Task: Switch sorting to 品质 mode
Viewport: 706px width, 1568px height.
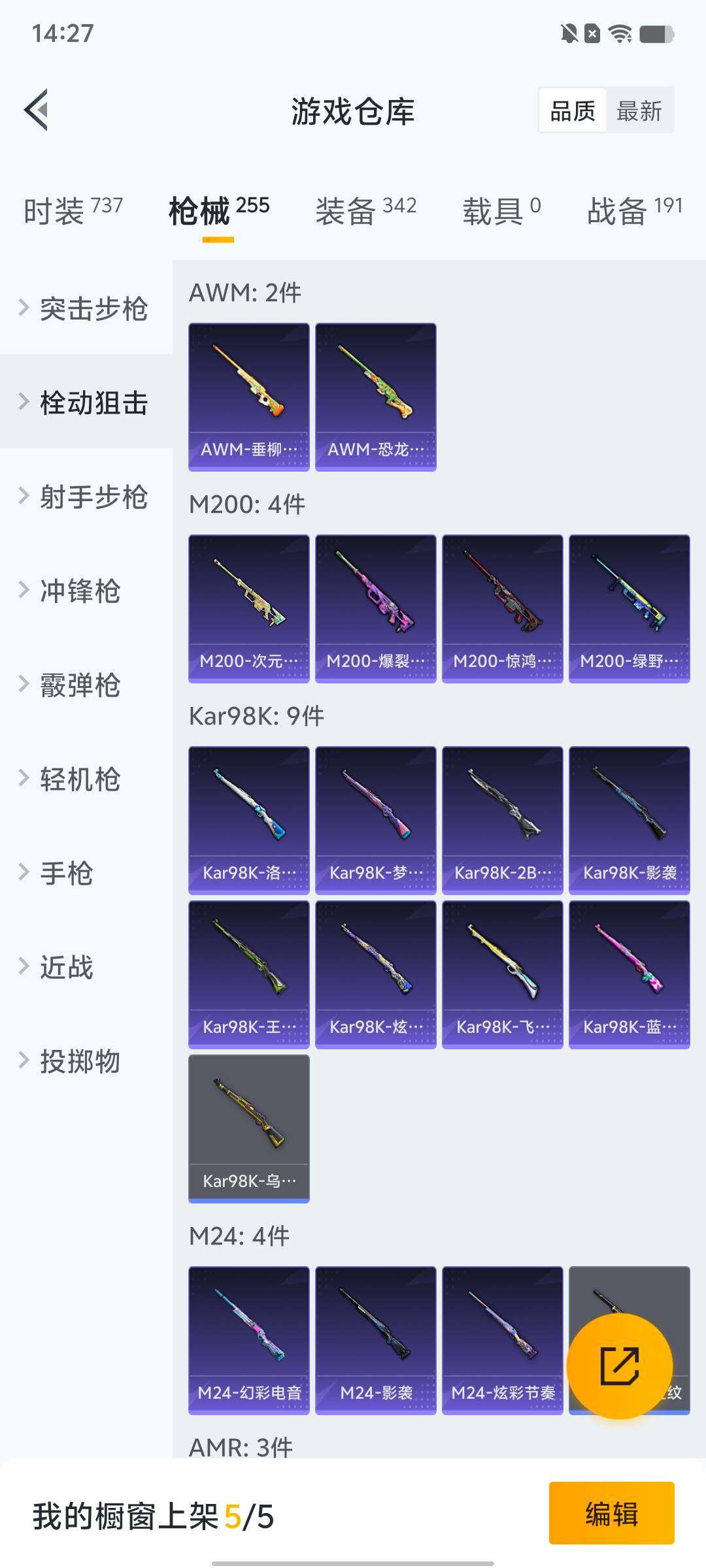Action: pos(571,110)
